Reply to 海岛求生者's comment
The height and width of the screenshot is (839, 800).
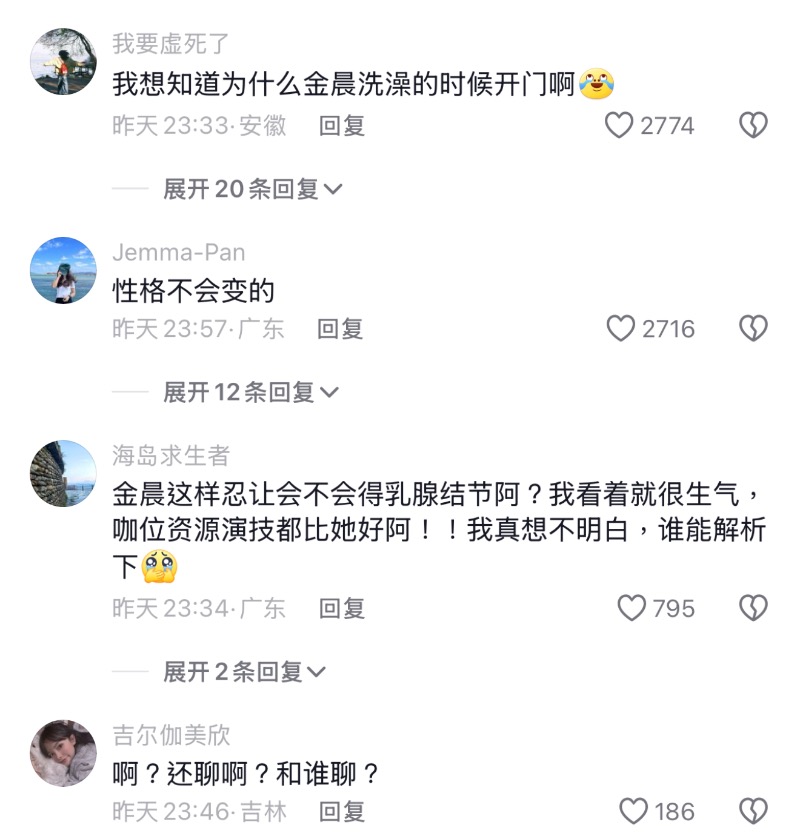(342, 608)
